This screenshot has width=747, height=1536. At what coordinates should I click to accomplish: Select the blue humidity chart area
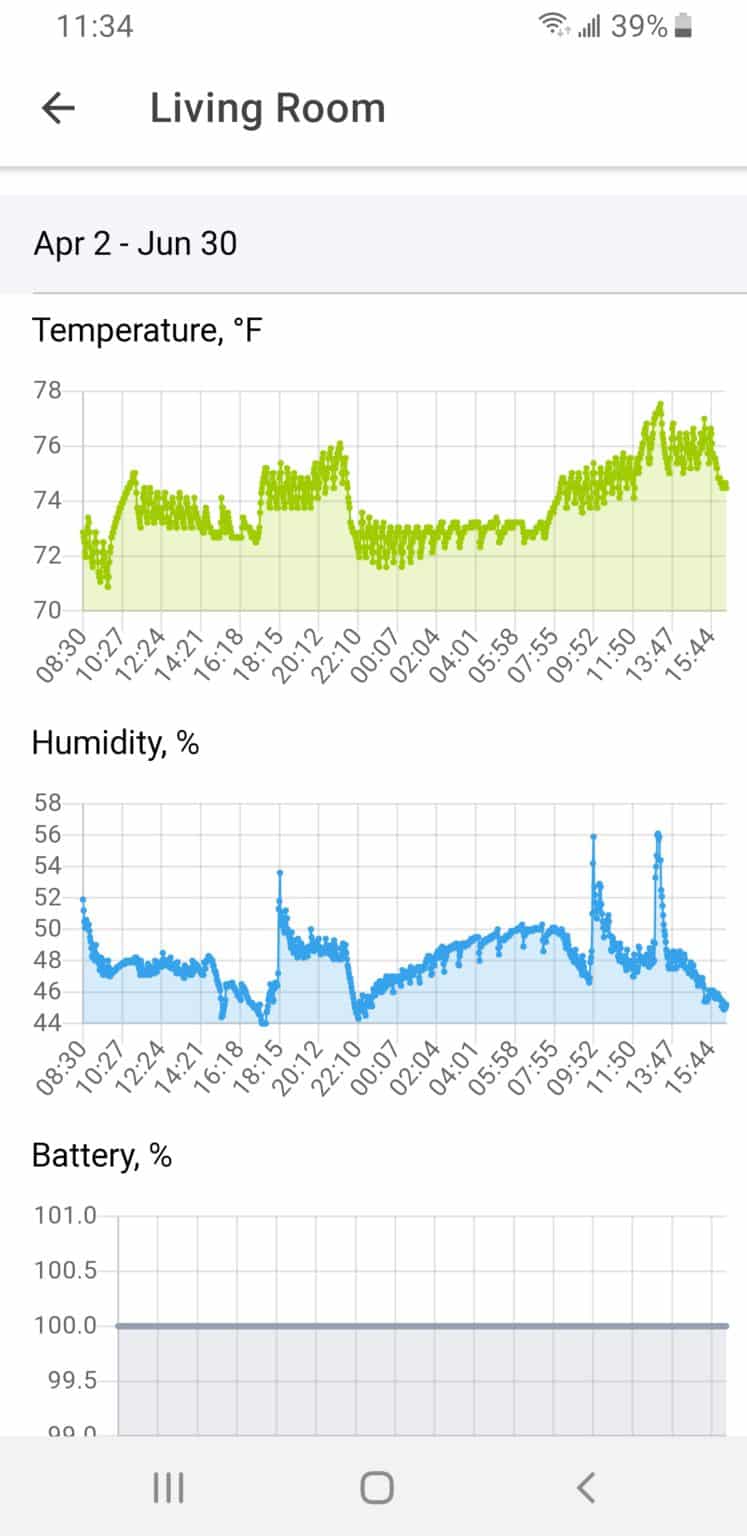pos(400,1000)
